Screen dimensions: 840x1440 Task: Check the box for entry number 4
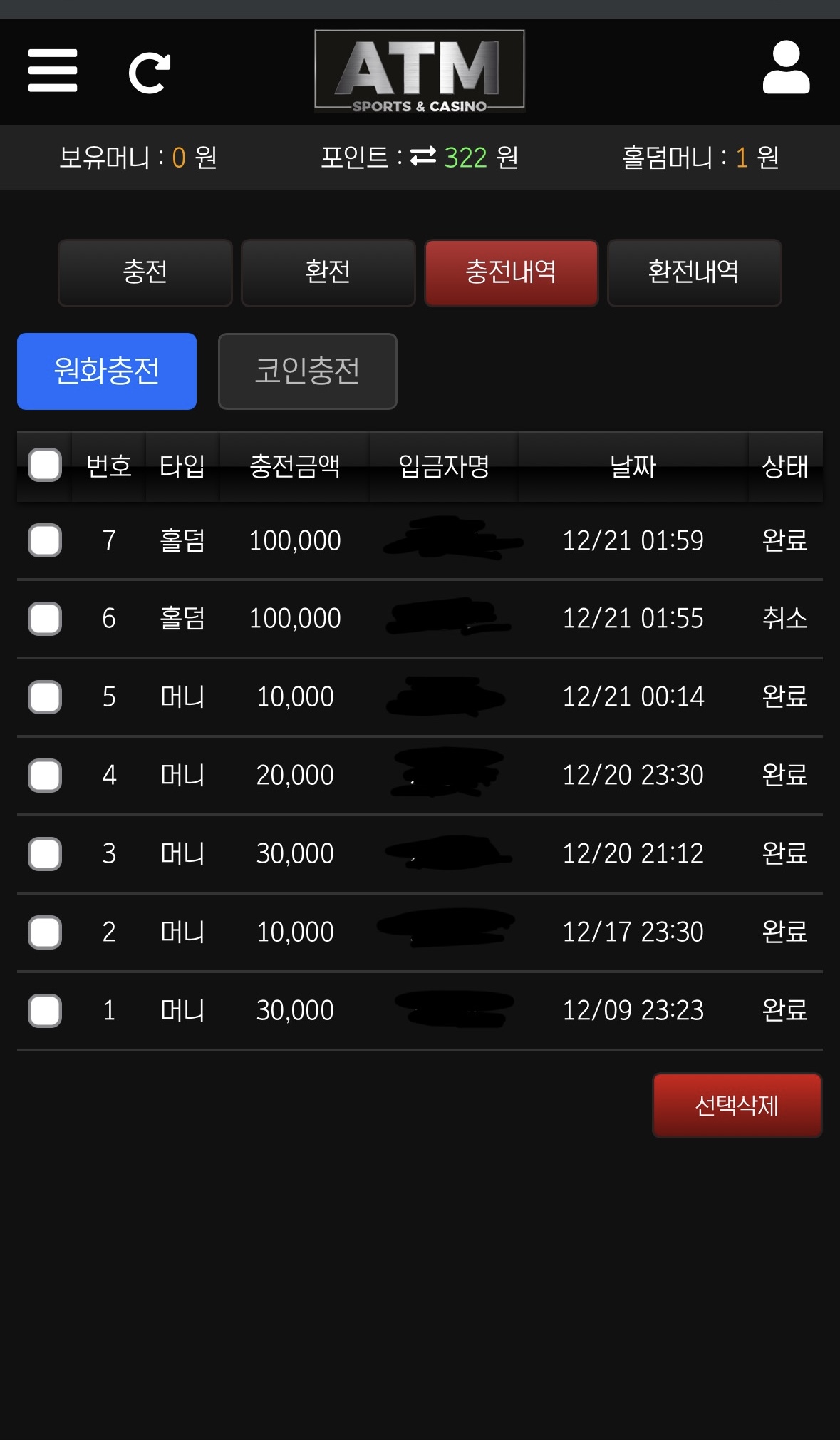[45, 776]
